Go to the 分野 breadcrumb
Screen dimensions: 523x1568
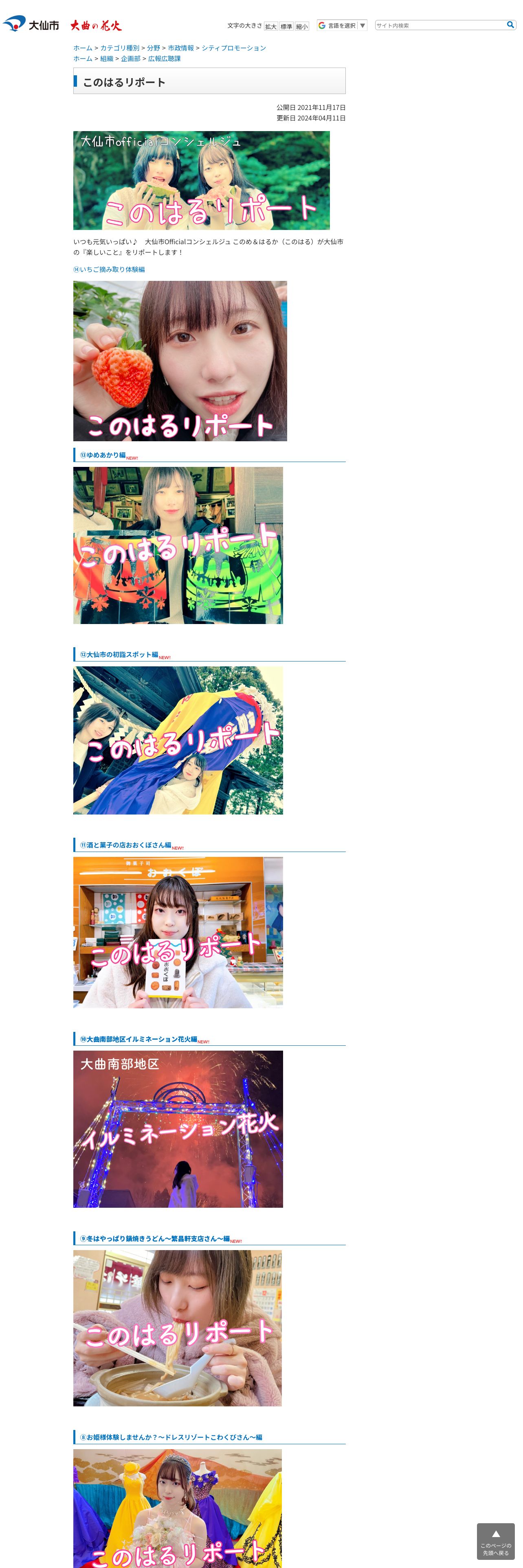154,48
